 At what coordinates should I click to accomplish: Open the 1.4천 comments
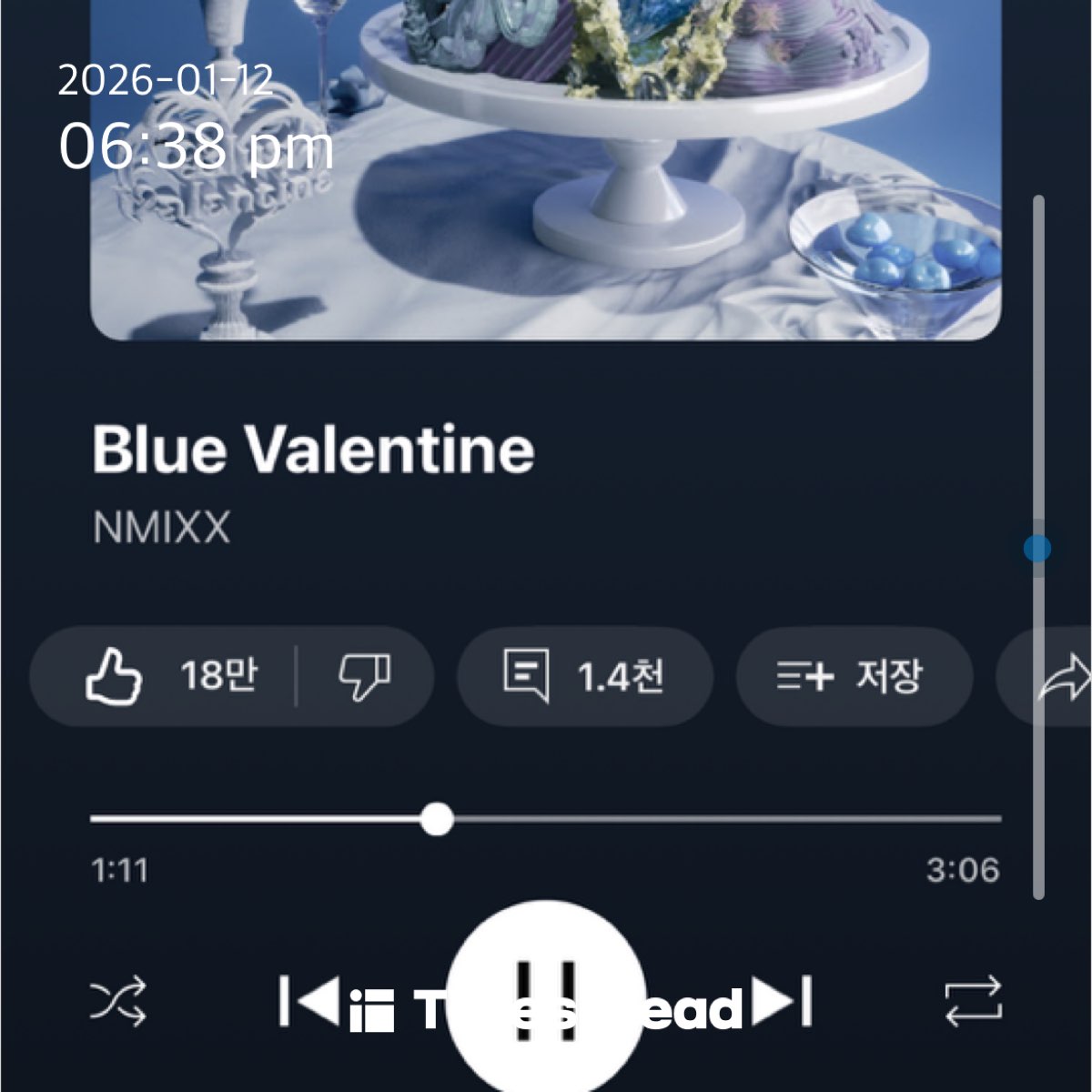584,676
